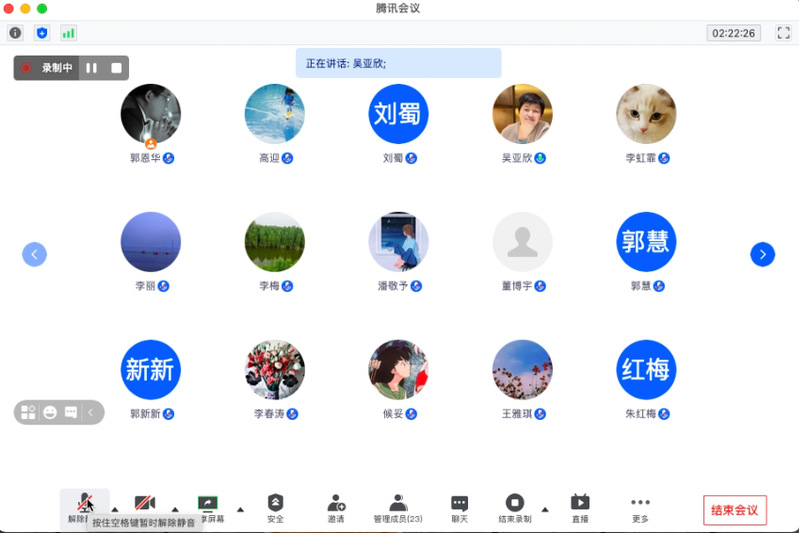Start screen sharing
799x533 pixels.
coord(208,503)
